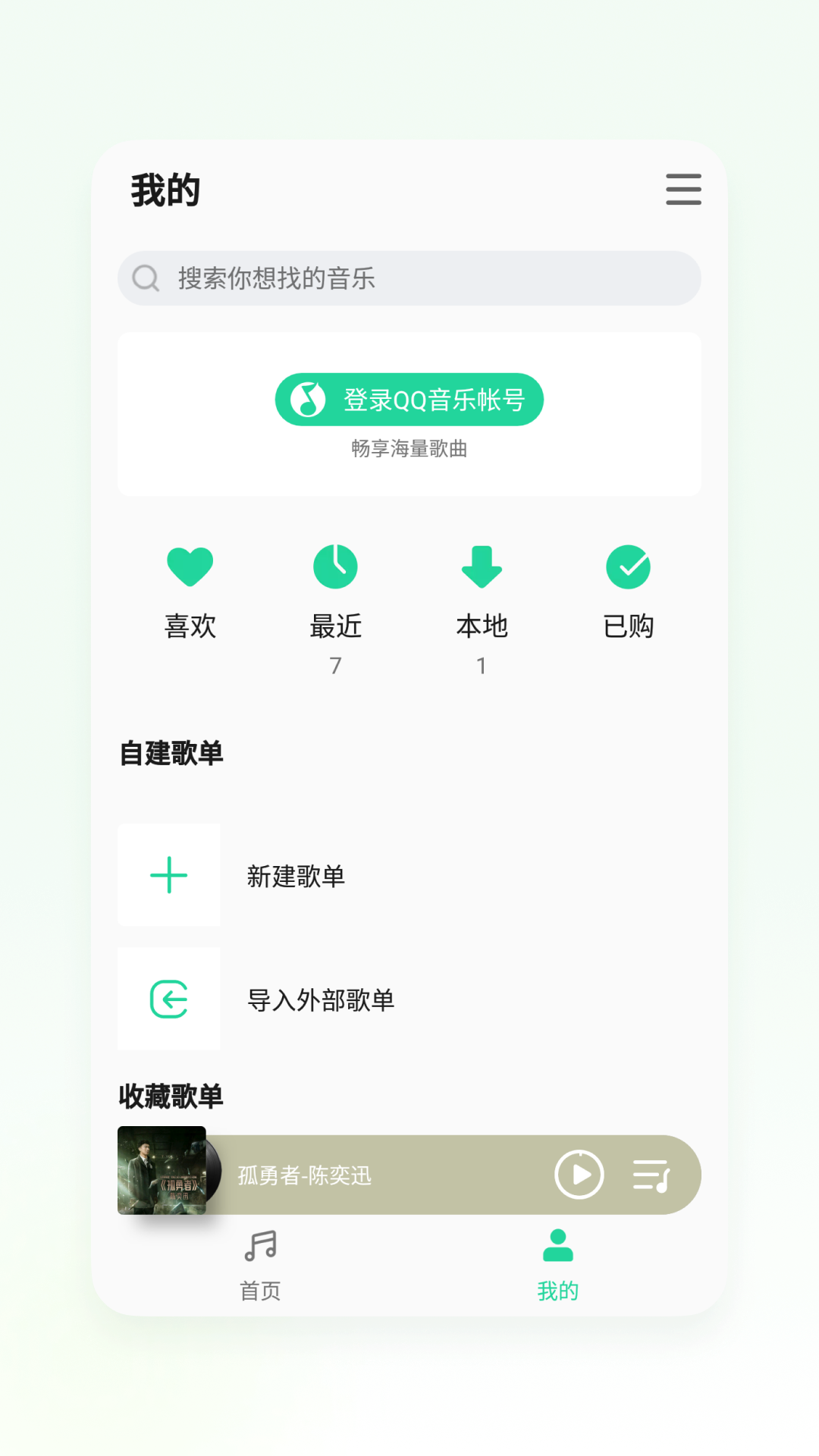The width and height of the screenshot is (819, 1456).
Task: Tap the 导入外部歌单 import icon
Action: tap(168, 999)
